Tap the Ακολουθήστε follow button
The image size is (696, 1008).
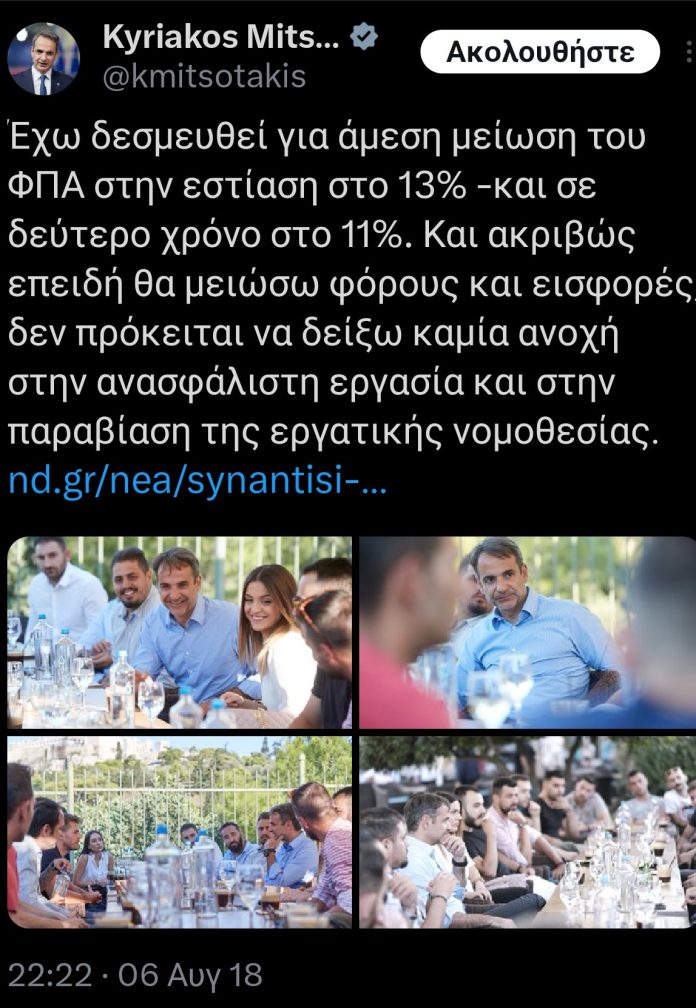tap(540, 52)
